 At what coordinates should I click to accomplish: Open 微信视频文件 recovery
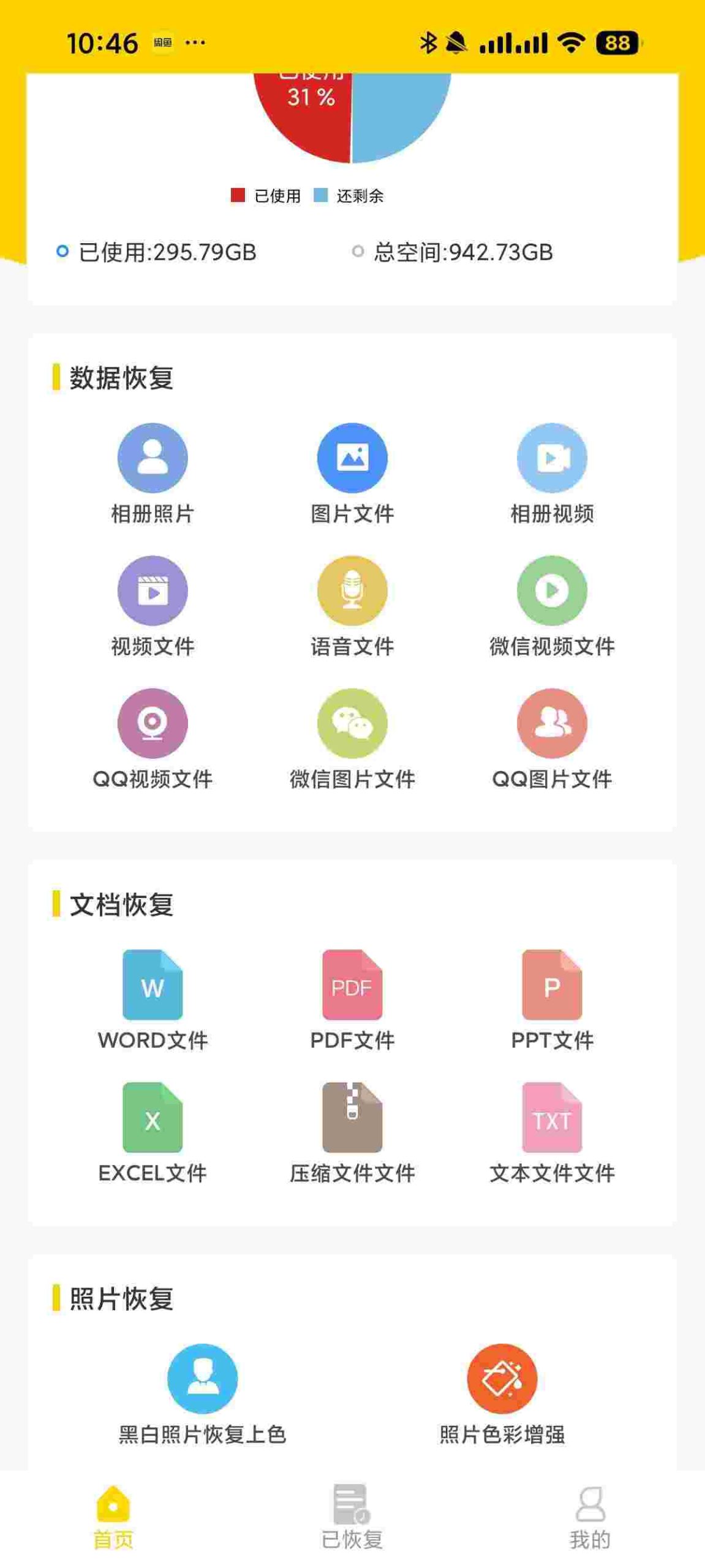(552, 590)
